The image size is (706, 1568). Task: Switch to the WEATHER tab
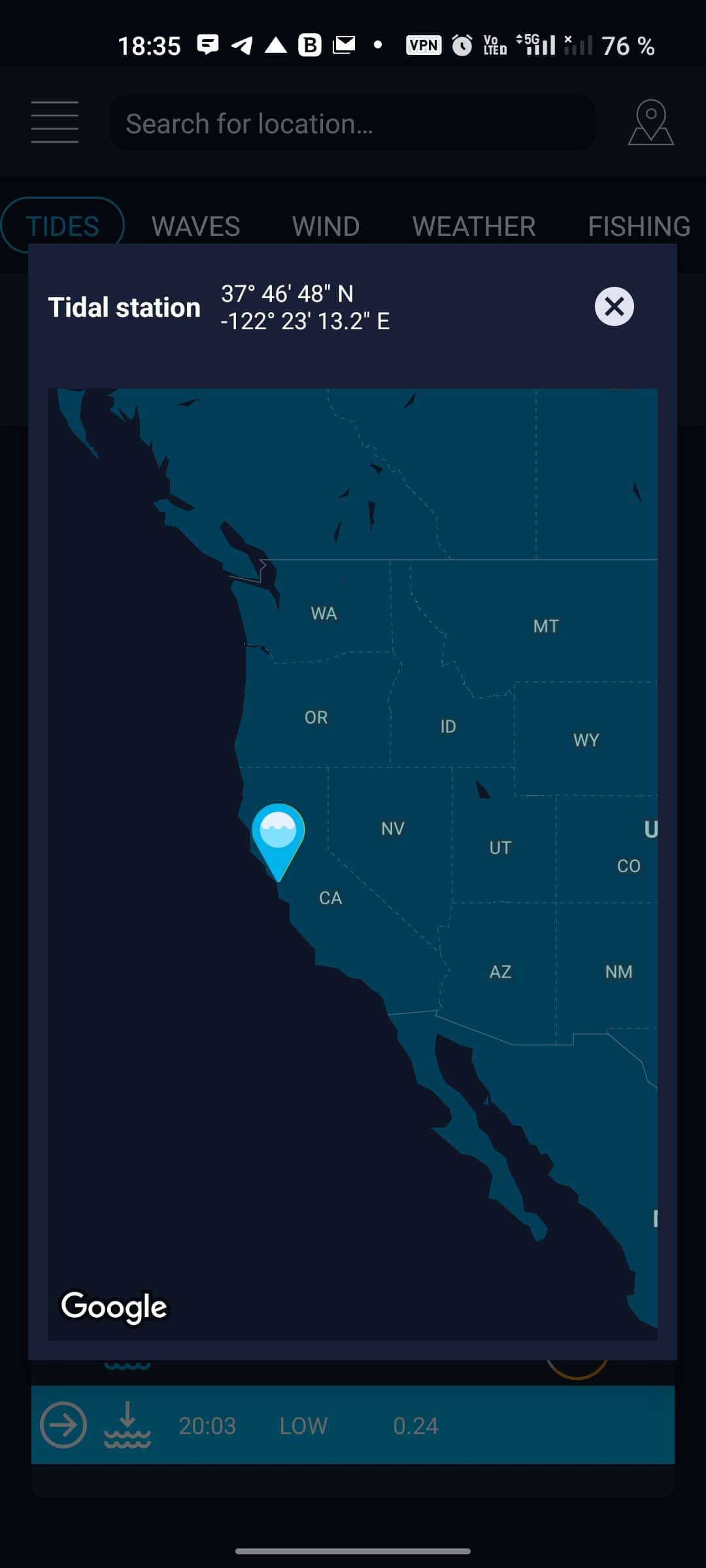(473, 226)
